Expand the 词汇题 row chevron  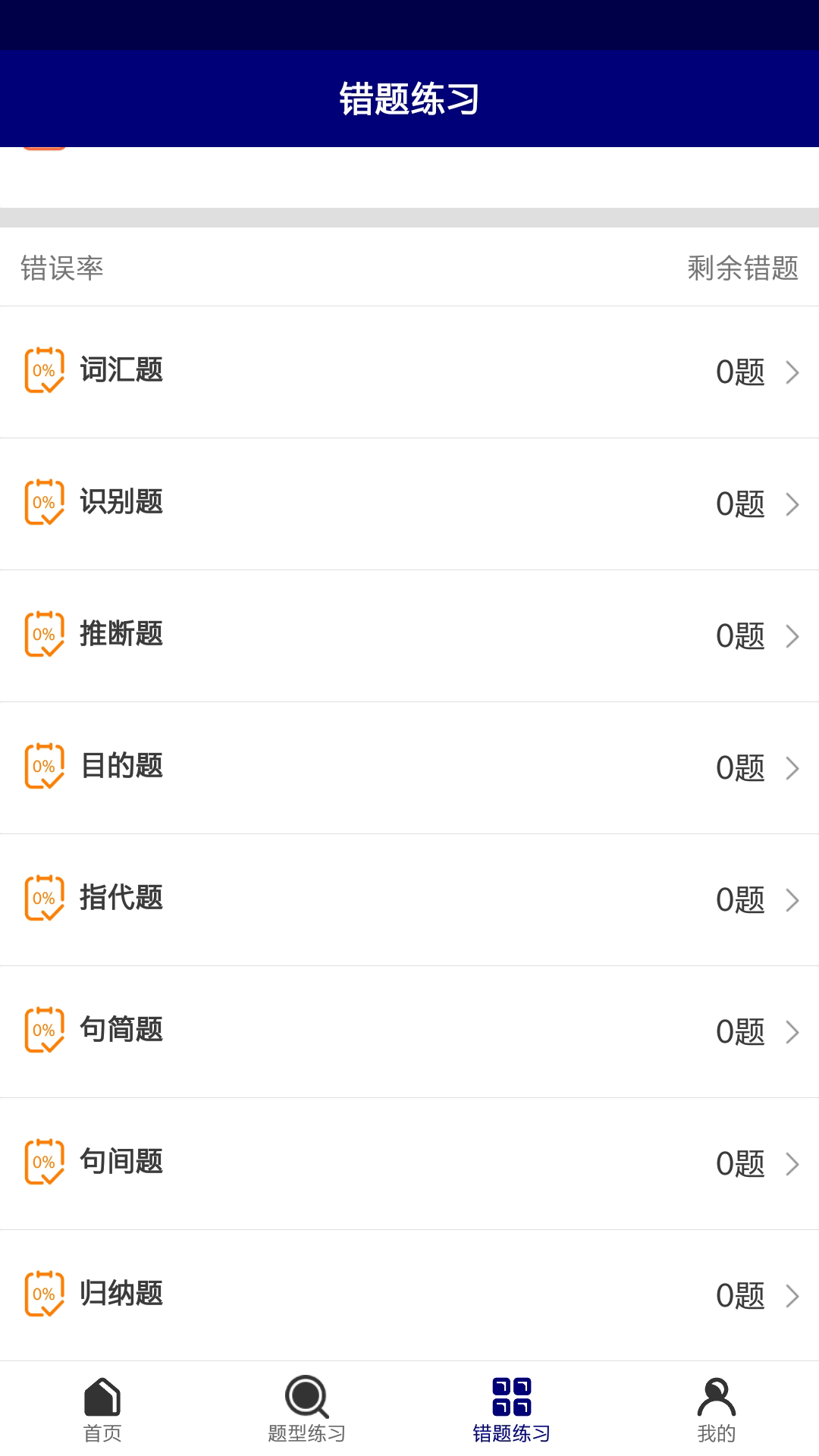tap(792, 373)
